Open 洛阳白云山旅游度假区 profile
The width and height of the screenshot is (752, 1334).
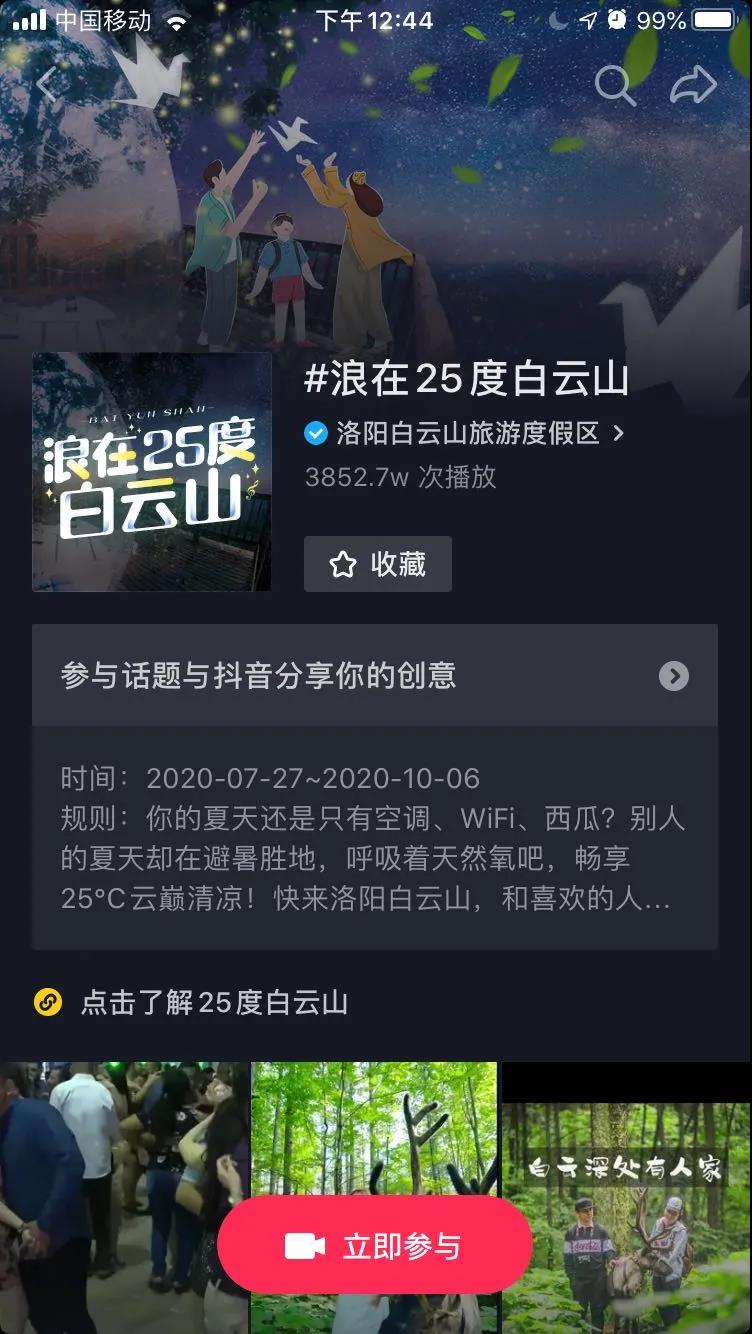[x=465, y=433]
